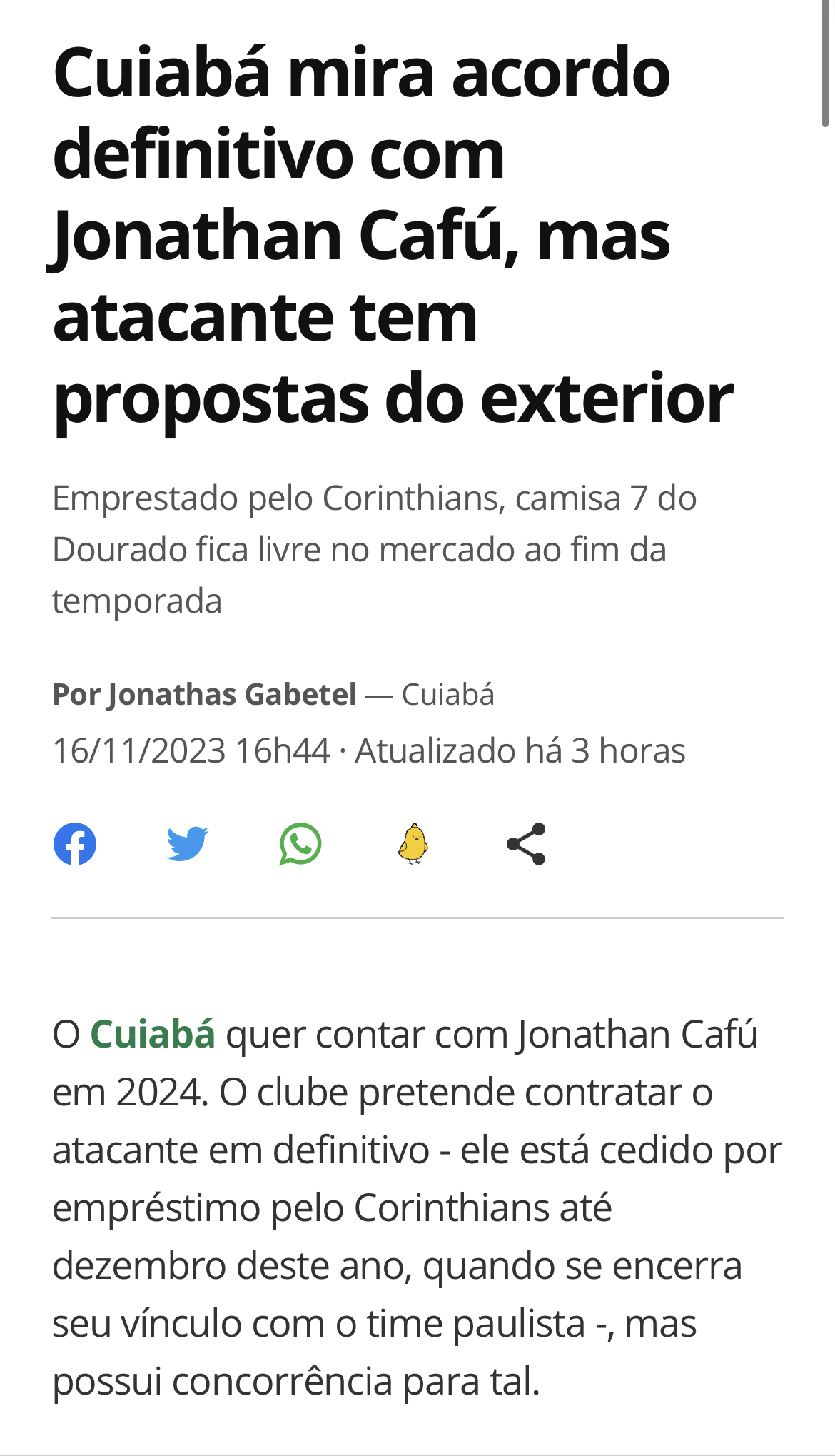The height and width of the screenshot is (1456, 835).
Task: Share via the yellow chick Koo icon
Action: [413, 844]
